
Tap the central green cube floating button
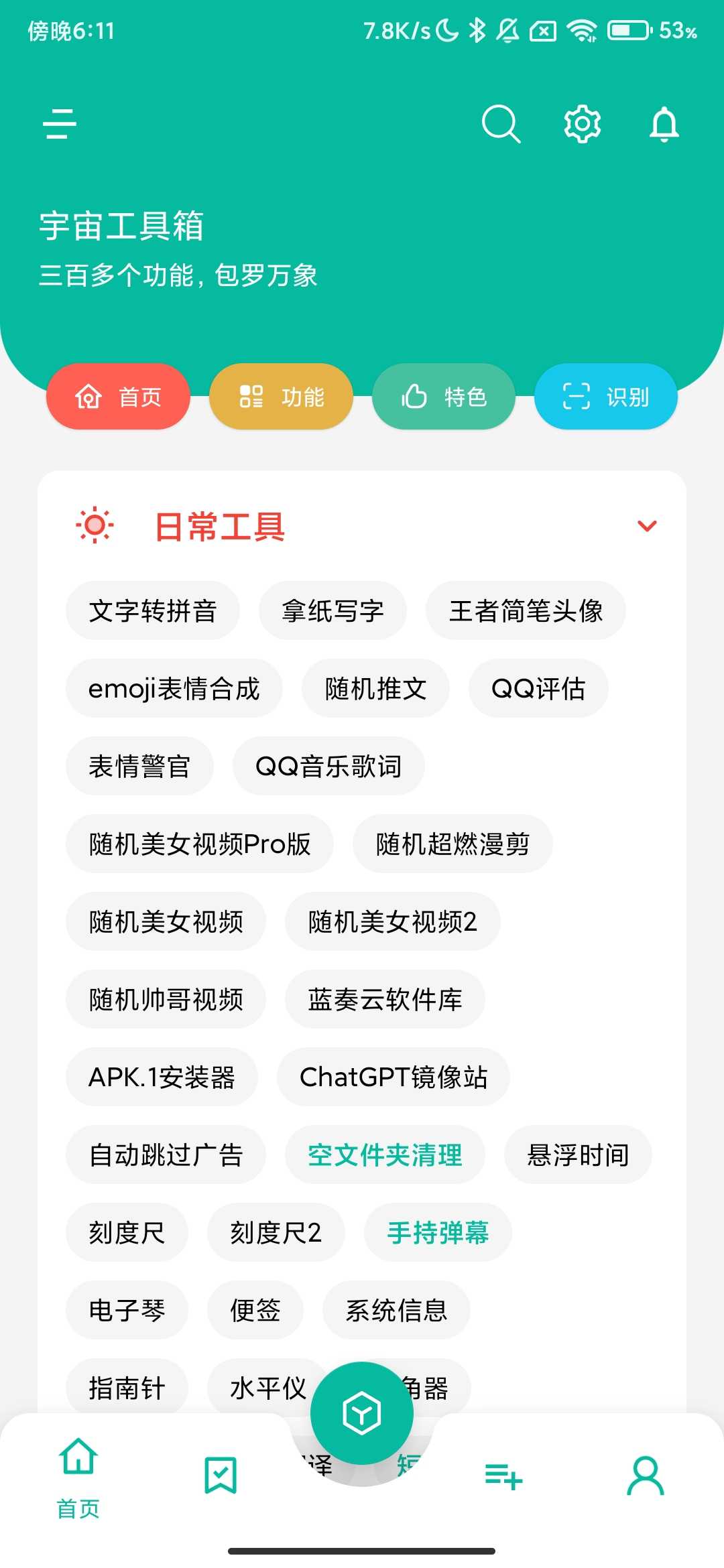(x=361, y=1414)
